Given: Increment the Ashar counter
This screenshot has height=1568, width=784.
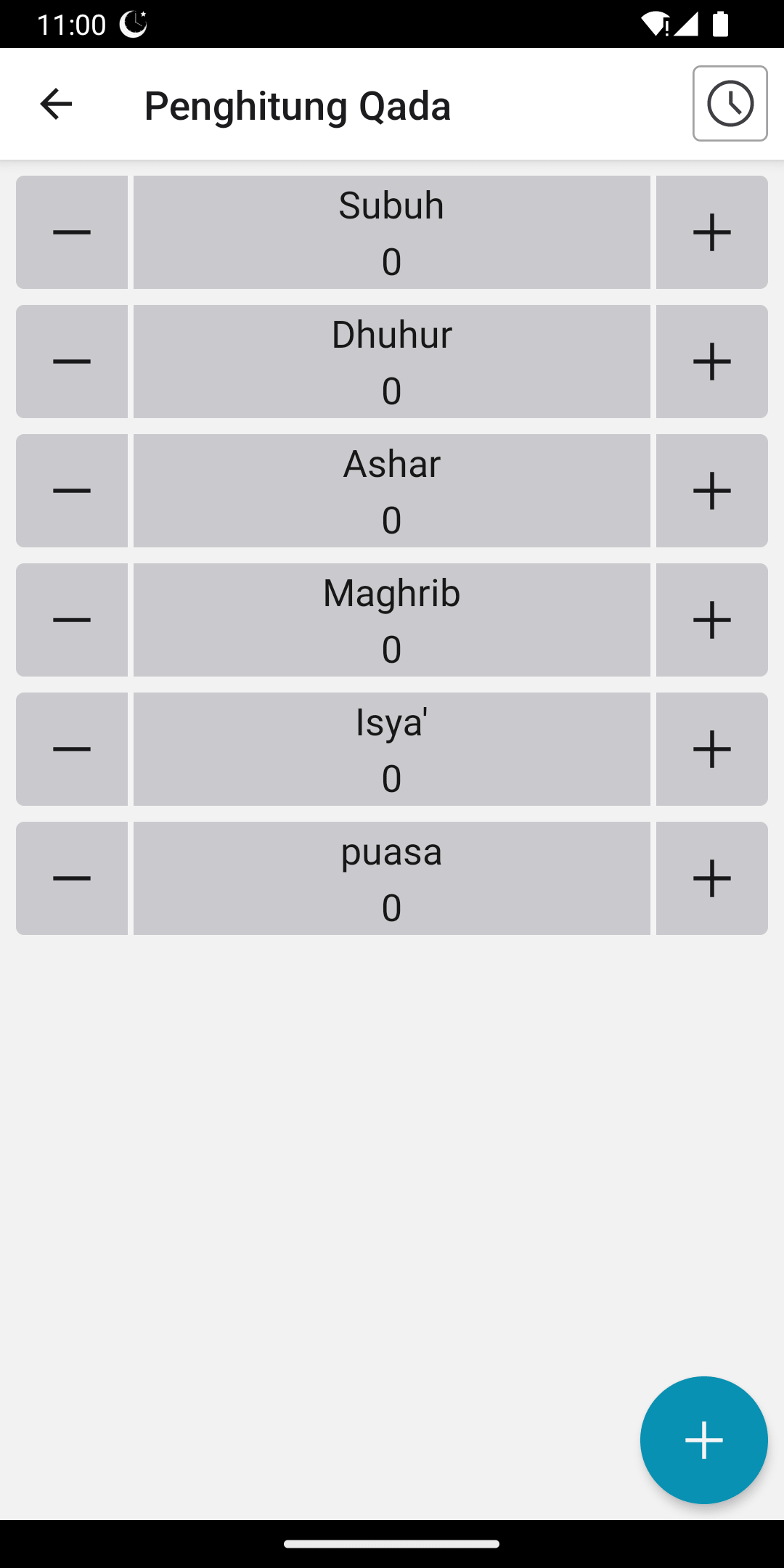Looking at the screenshot, I should click(x=712, y=491).
